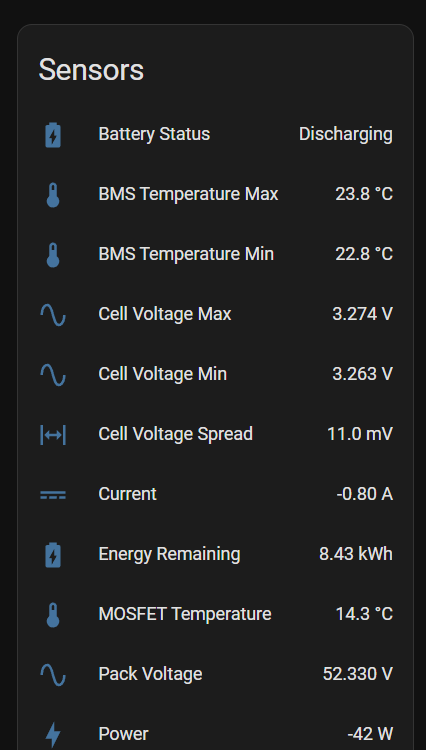Open BMS Temperature Max details
Screen dimensions: 426x750
(215, 194)
